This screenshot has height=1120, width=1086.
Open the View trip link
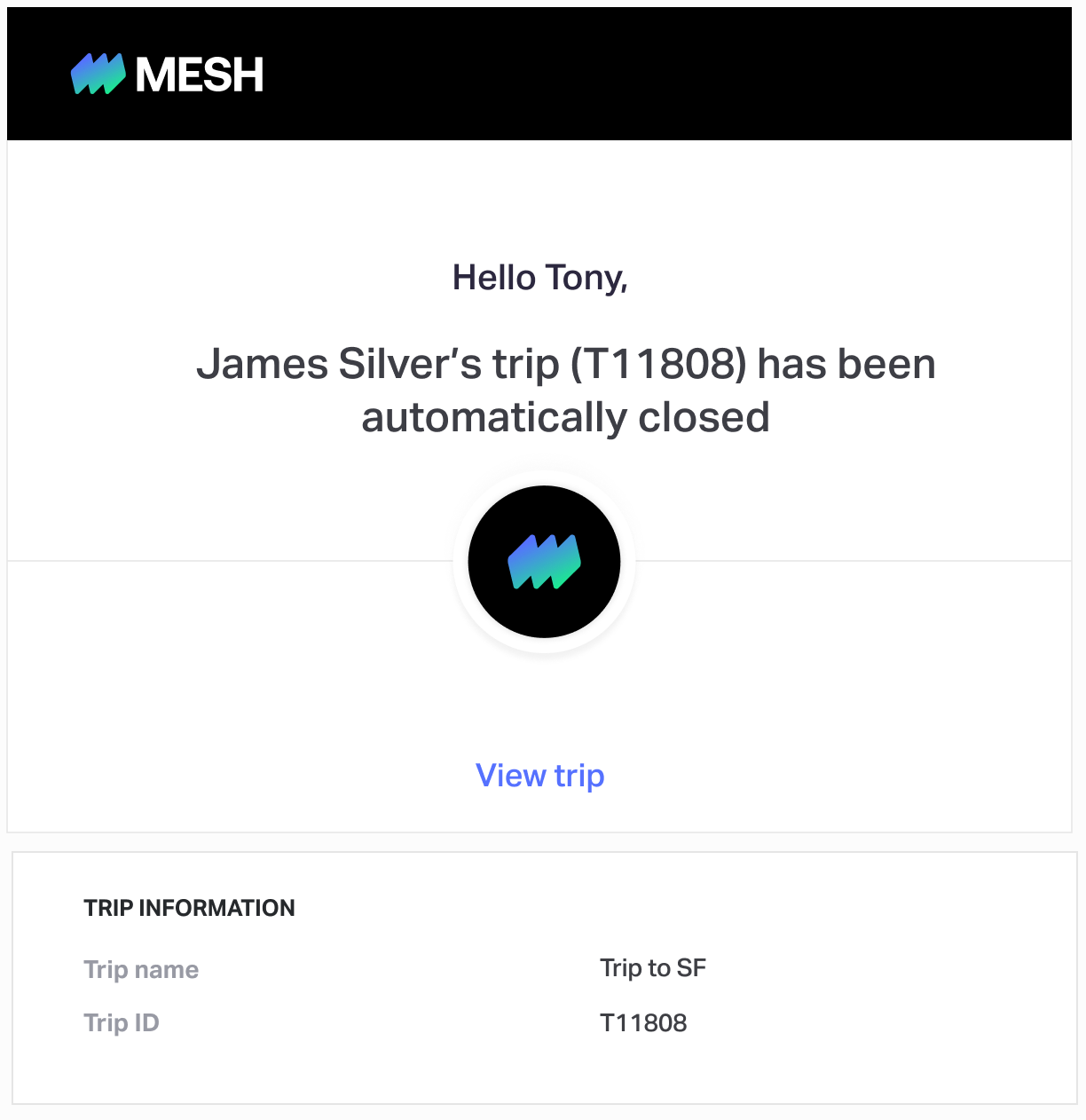tap(539, 776)
